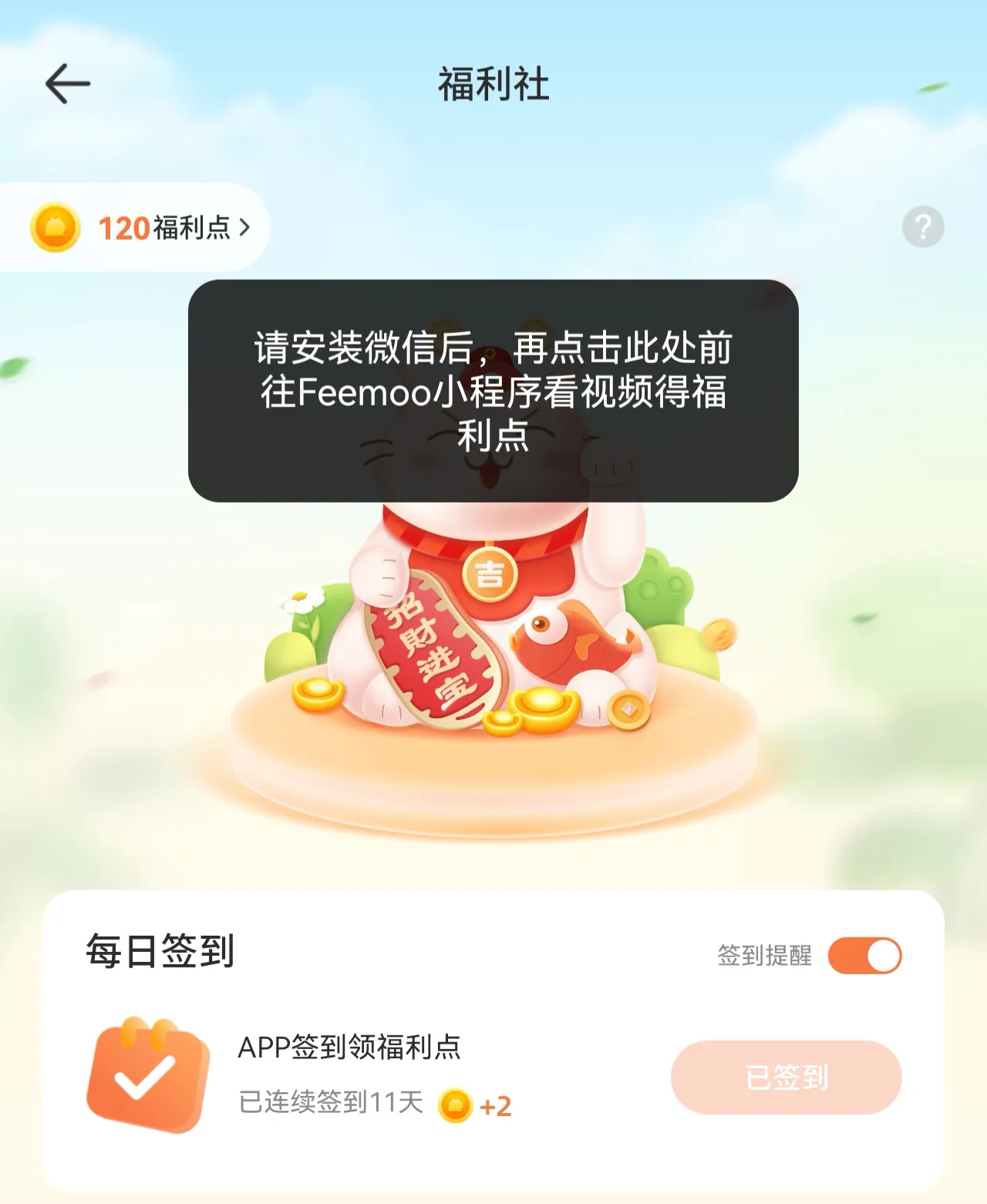The height and width of the screenshot is (1204, 987).
Task: Turn off the 签到提醒 switch
Action: point(864,956)
